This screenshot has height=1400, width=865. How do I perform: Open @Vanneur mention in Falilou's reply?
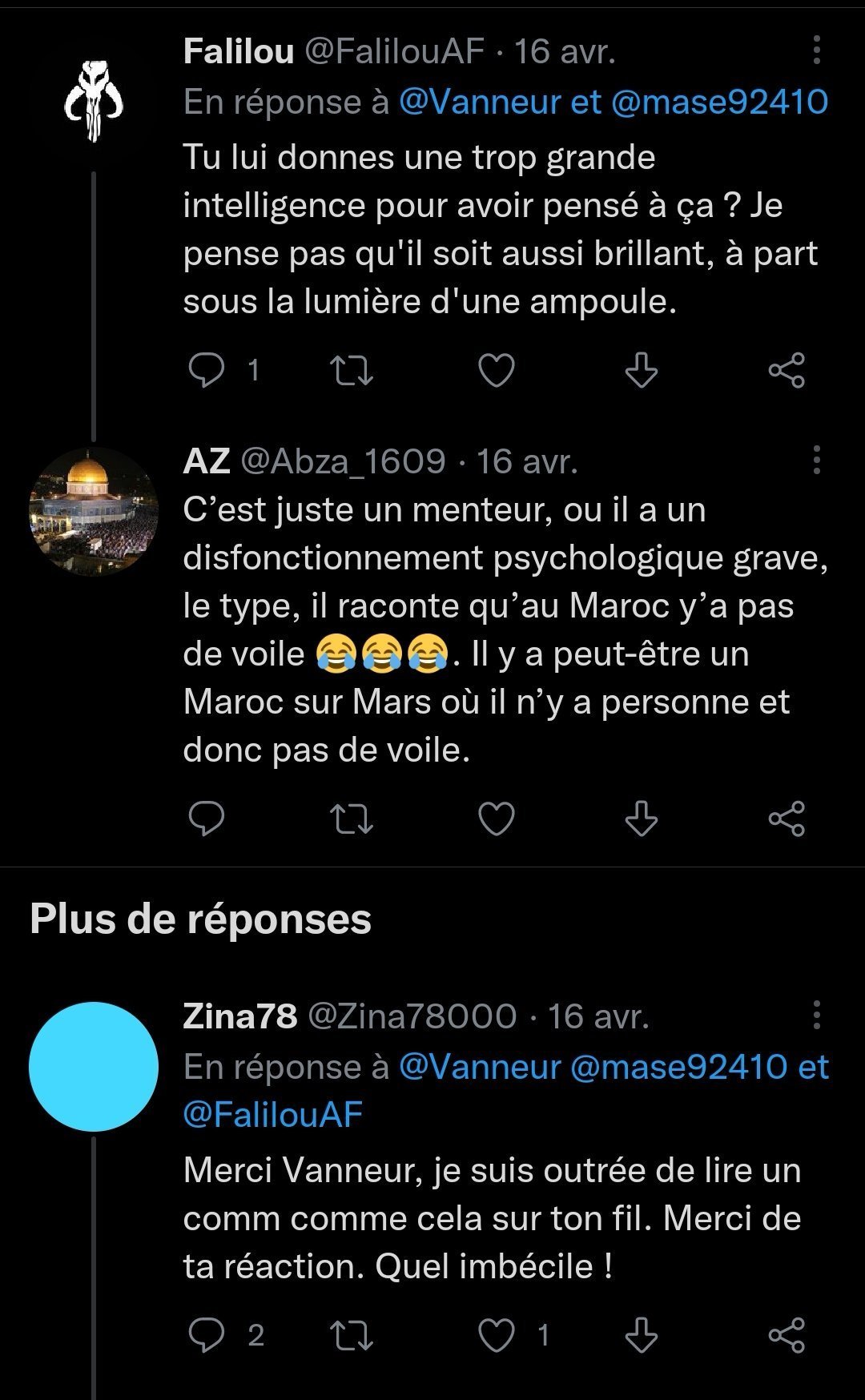pos(480,103)
